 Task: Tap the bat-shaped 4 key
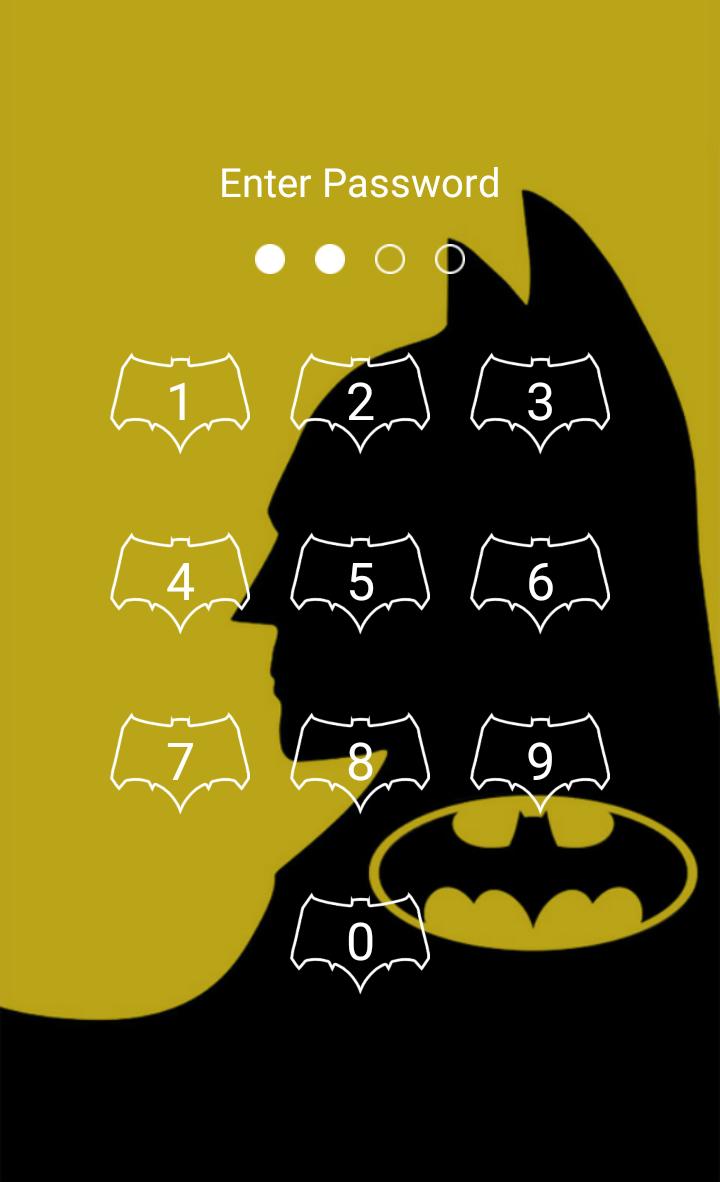tap(180, 582)
